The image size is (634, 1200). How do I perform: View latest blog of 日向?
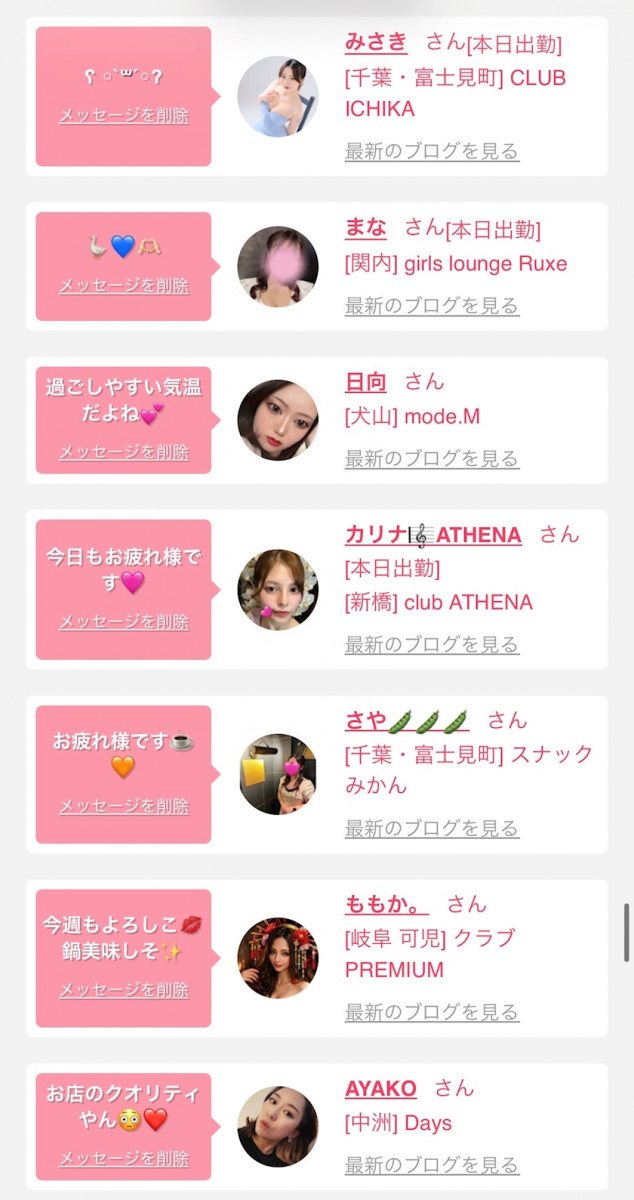point(432,459)
